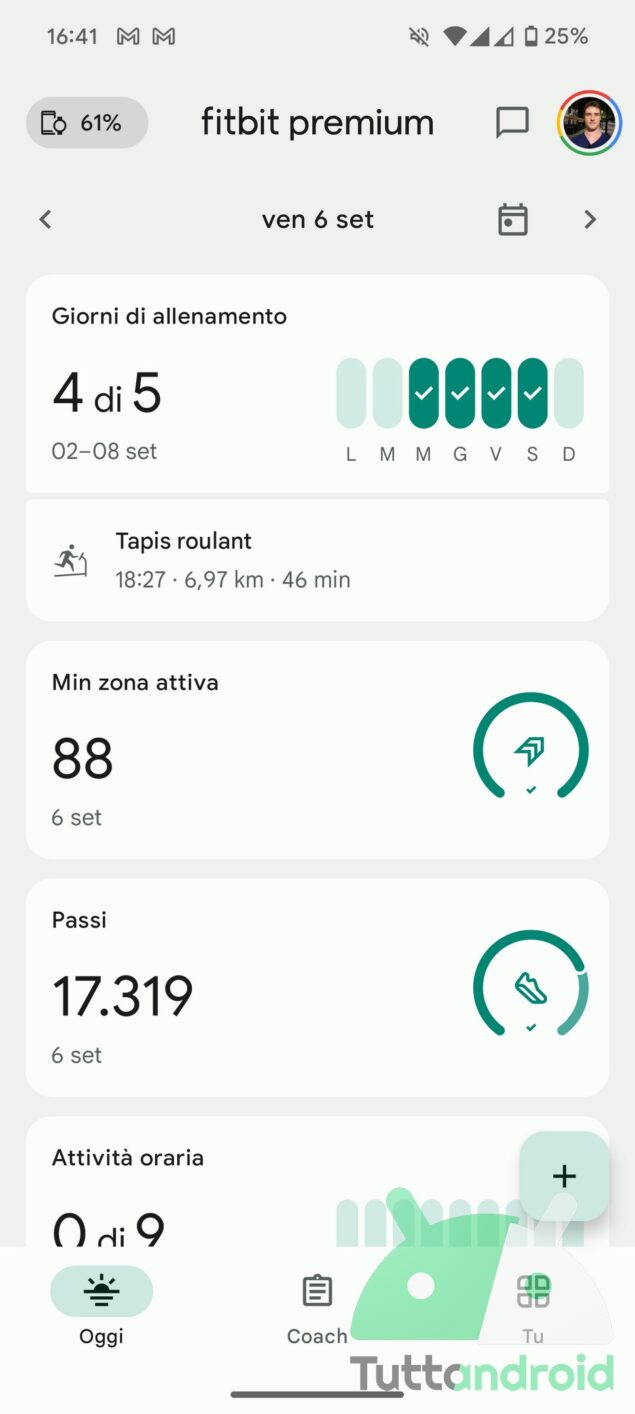The width and height of the screenshot is (635, 1414).
Task: Open the messages inbox icon
Action: coord(512,123)
